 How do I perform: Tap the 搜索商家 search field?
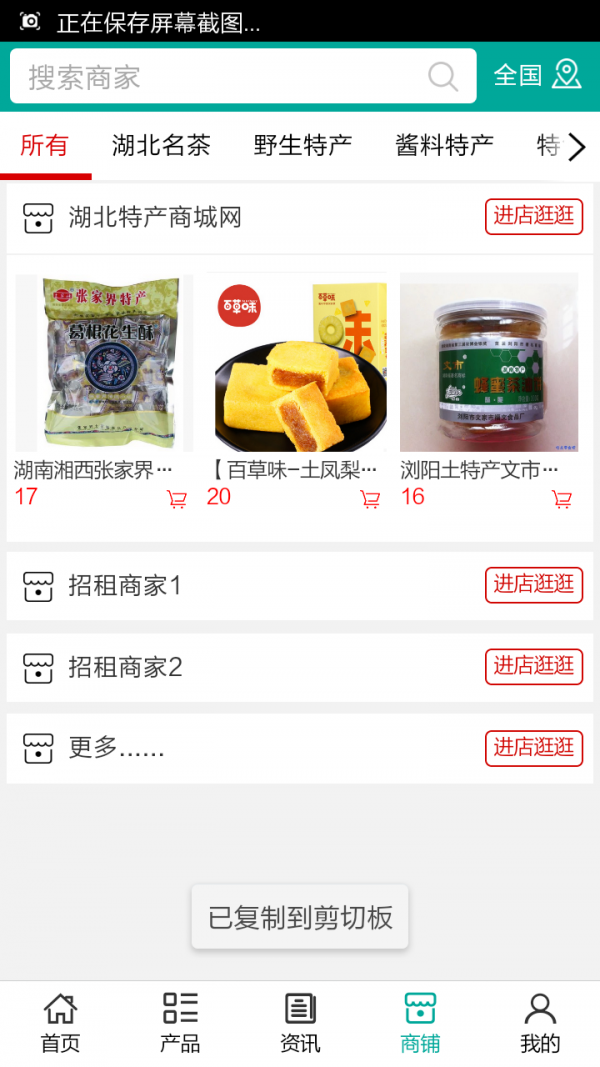pos(220,77)
